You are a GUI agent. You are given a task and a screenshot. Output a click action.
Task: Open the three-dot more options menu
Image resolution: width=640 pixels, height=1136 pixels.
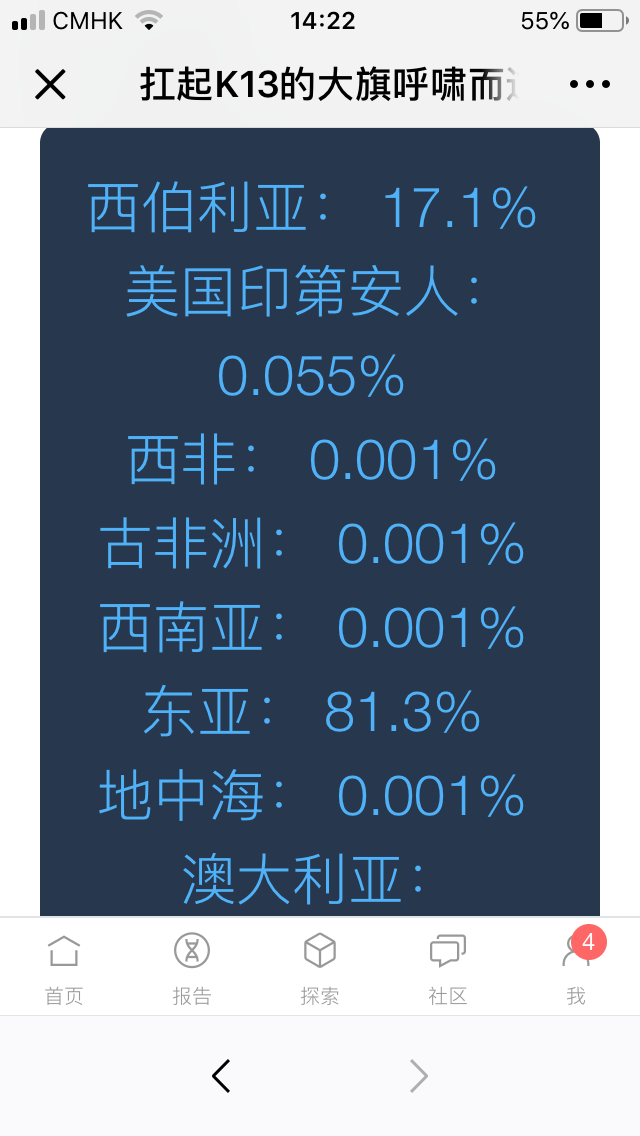tap(590, 85)
